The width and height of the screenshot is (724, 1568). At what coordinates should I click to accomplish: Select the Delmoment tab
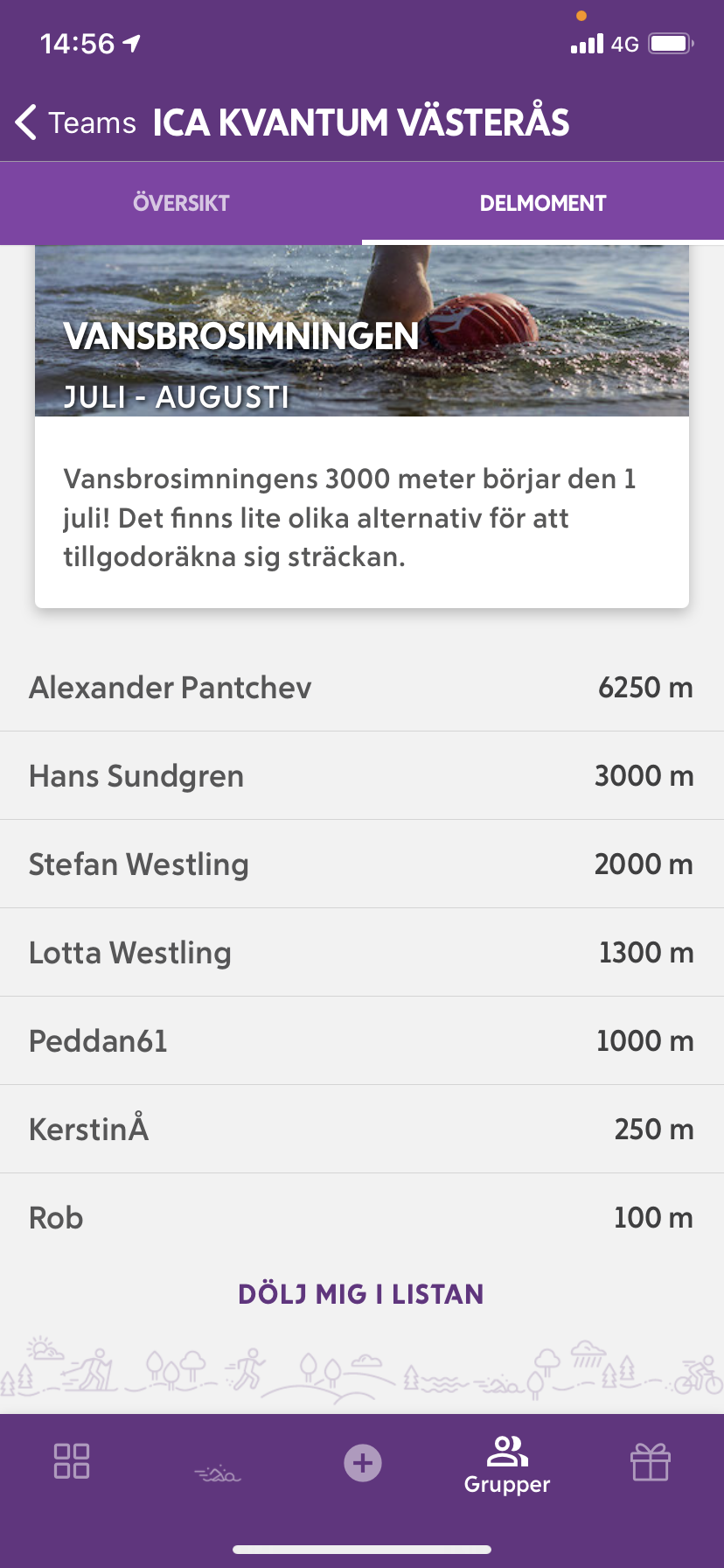[x=543, y=203]
